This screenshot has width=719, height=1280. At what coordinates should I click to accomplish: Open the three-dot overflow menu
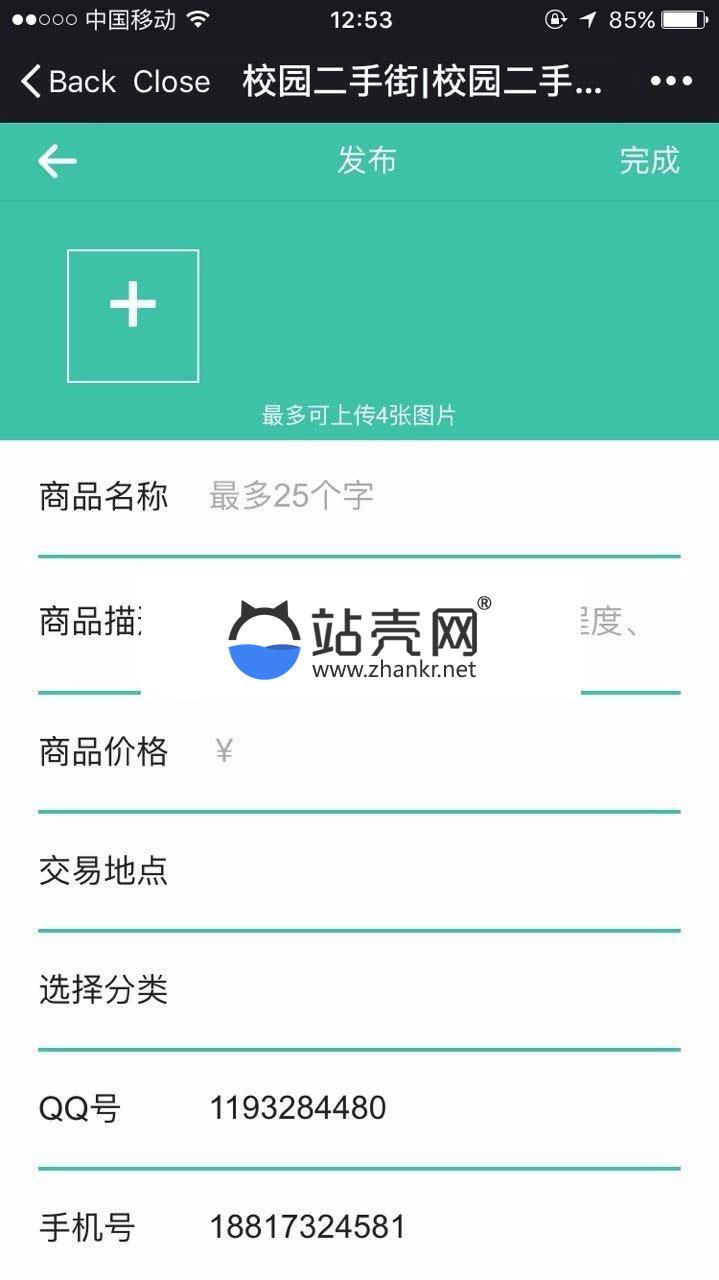(x=671, y=81)
